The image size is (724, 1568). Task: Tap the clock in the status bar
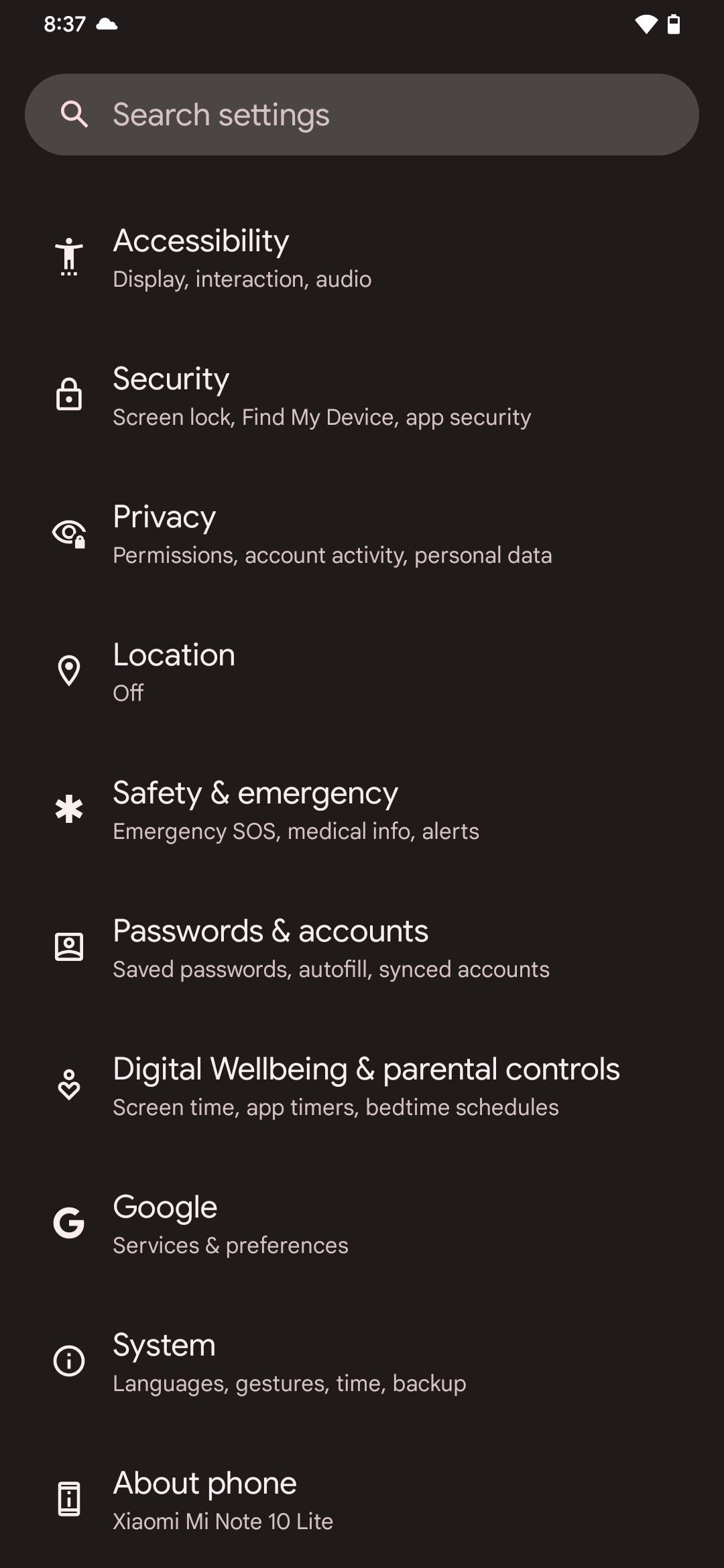[64, 23]
